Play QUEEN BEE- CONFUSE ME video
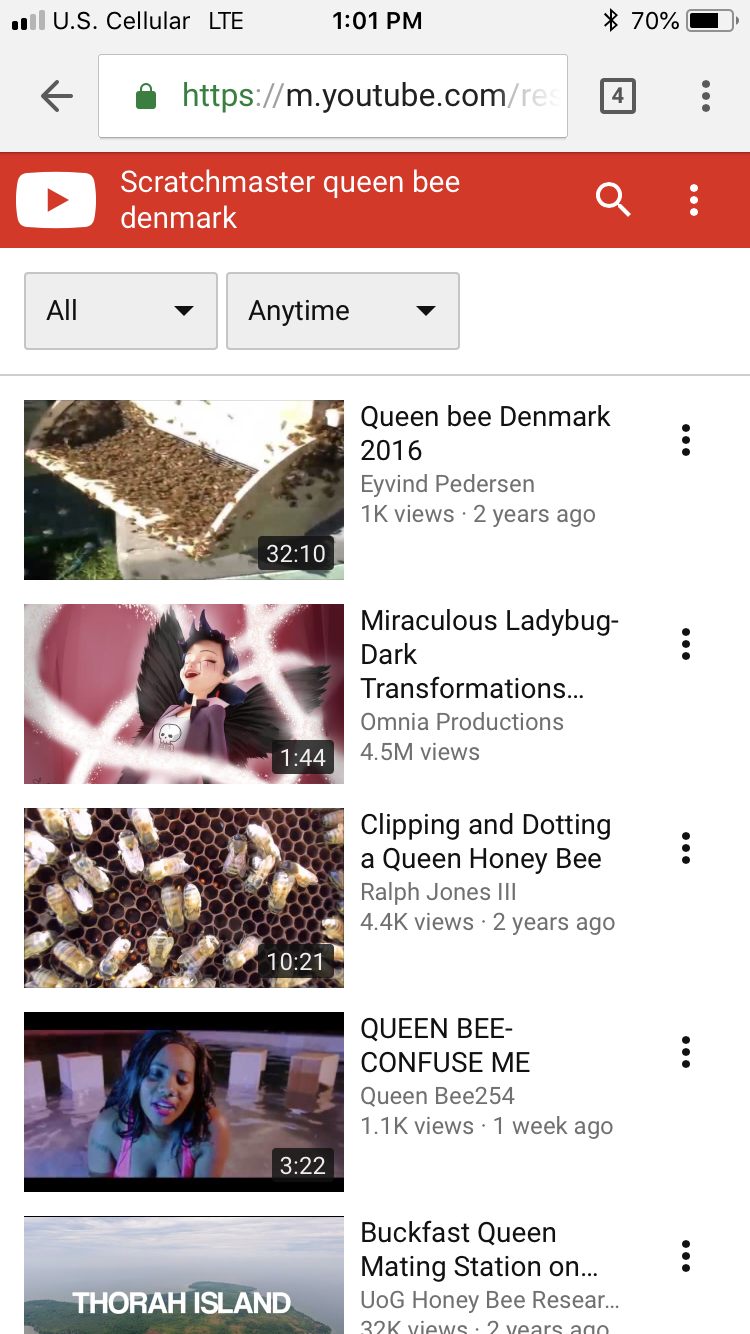The width and height of the screenshot is (750, 1334). (x=184, y=1102)
